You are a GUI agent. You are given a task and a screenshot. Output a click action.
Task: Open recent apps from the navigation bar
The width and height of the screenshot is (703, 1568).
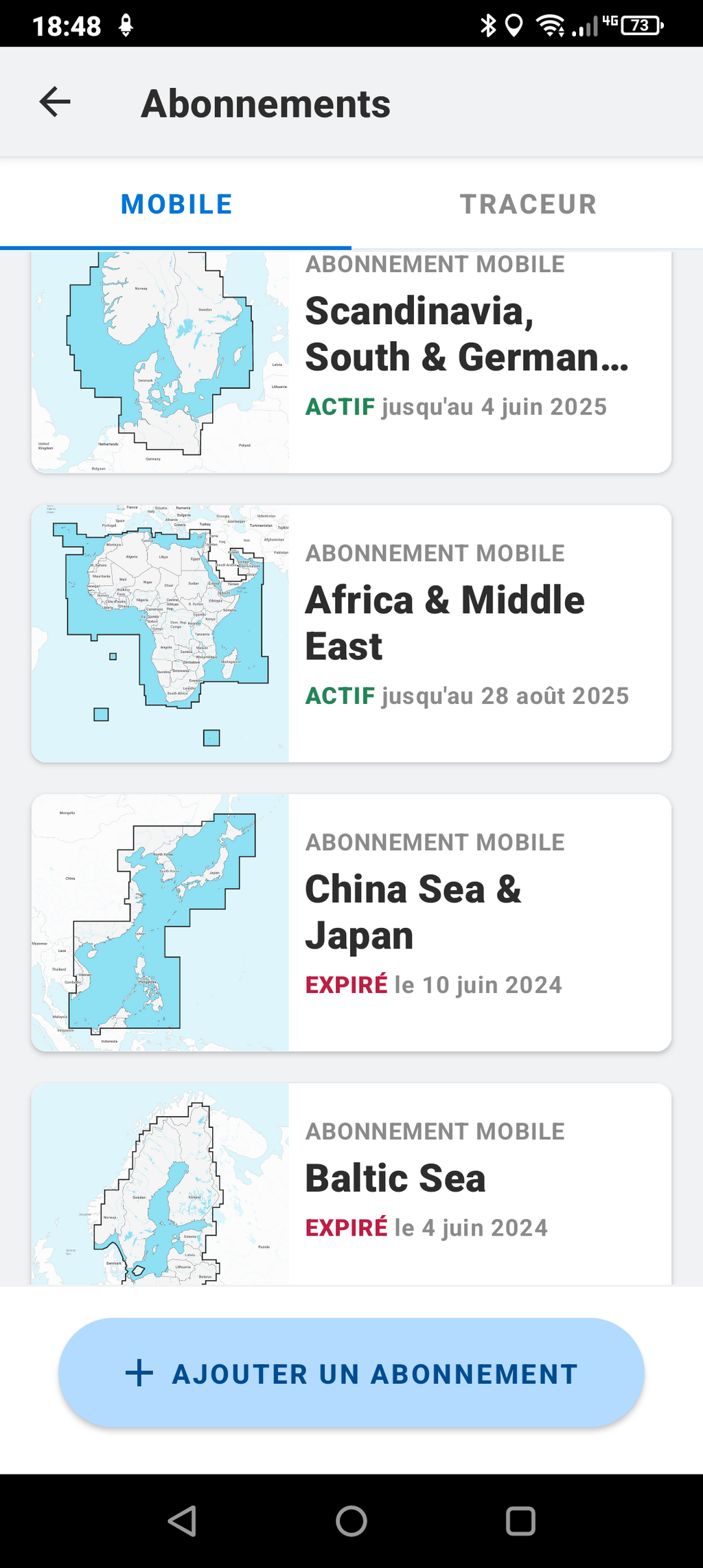pyautogui.click(x=520, y=1521)
